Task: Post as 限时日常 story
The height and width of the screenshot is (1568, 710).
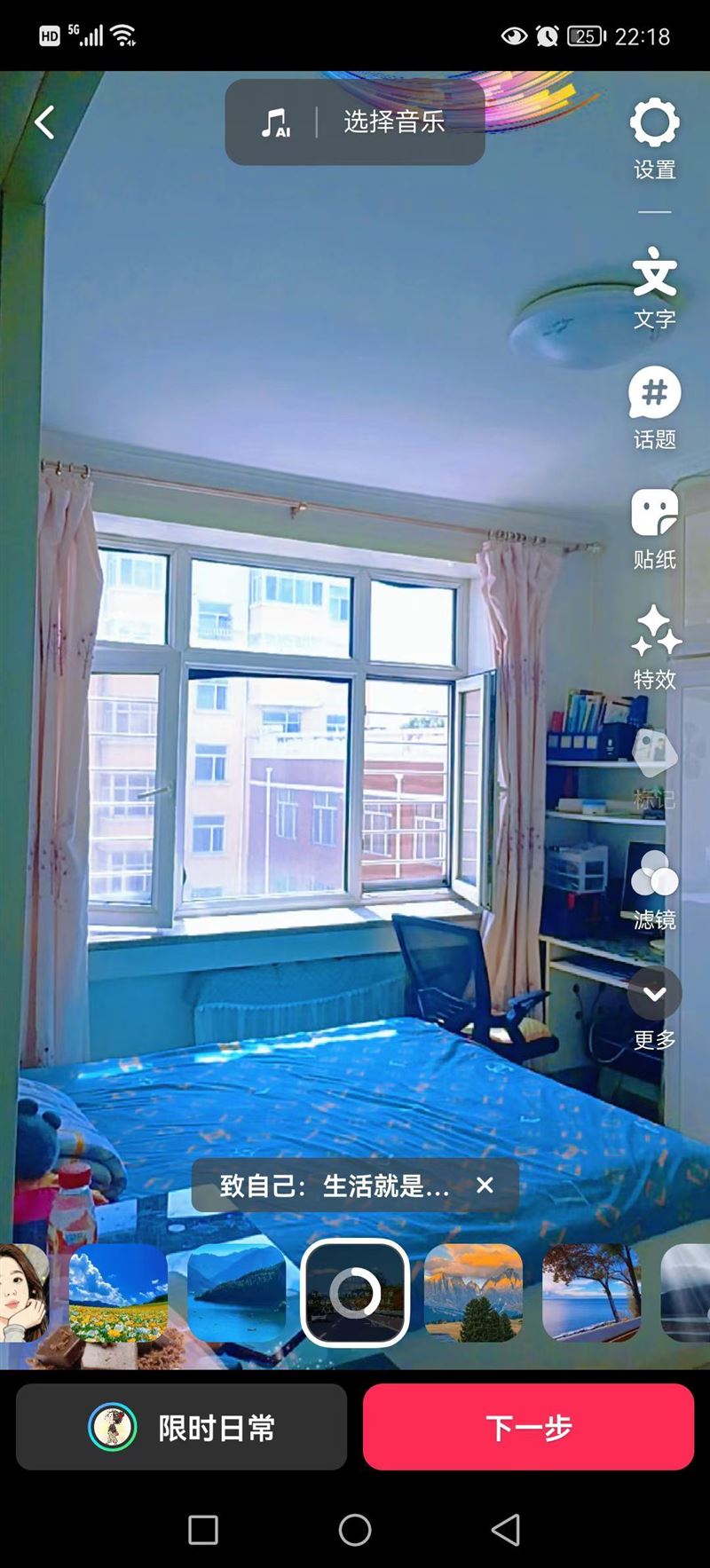Action: pos(181,1427)
